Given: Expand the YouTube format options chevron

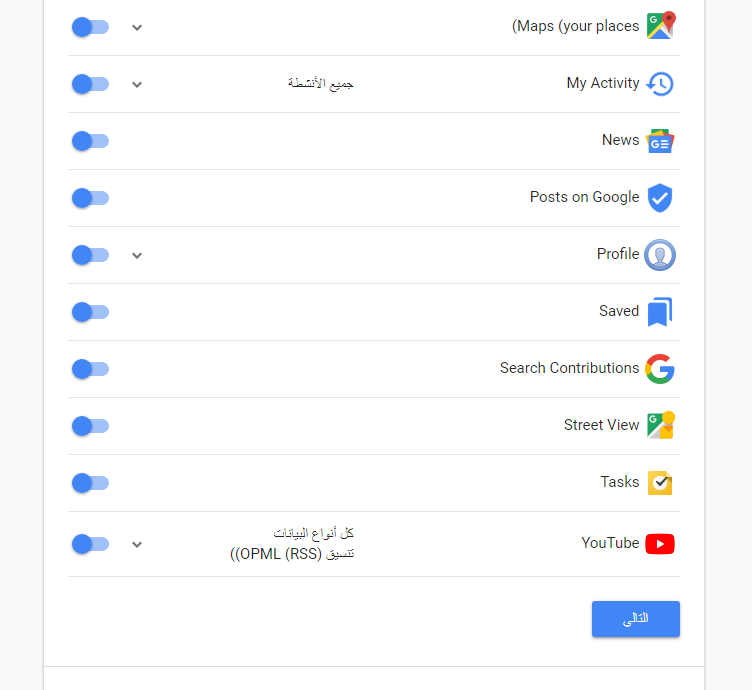Looking at the screenshot, I should pos(137,544).
